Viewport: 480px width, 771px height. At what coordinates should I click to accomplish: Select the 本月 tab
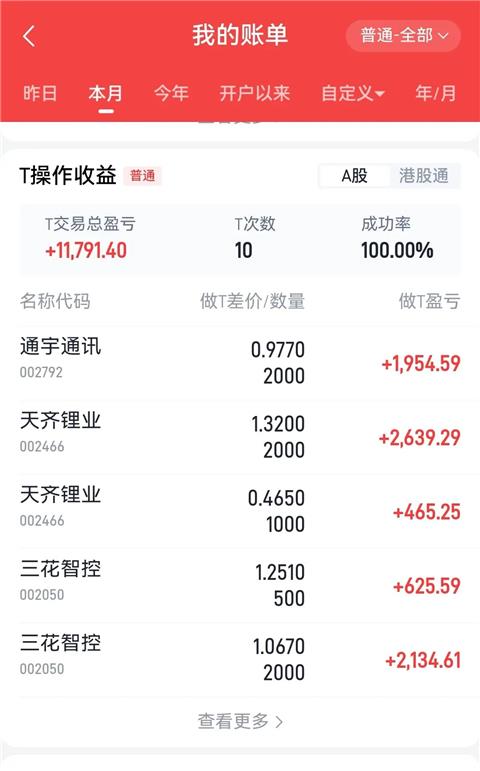105,93
